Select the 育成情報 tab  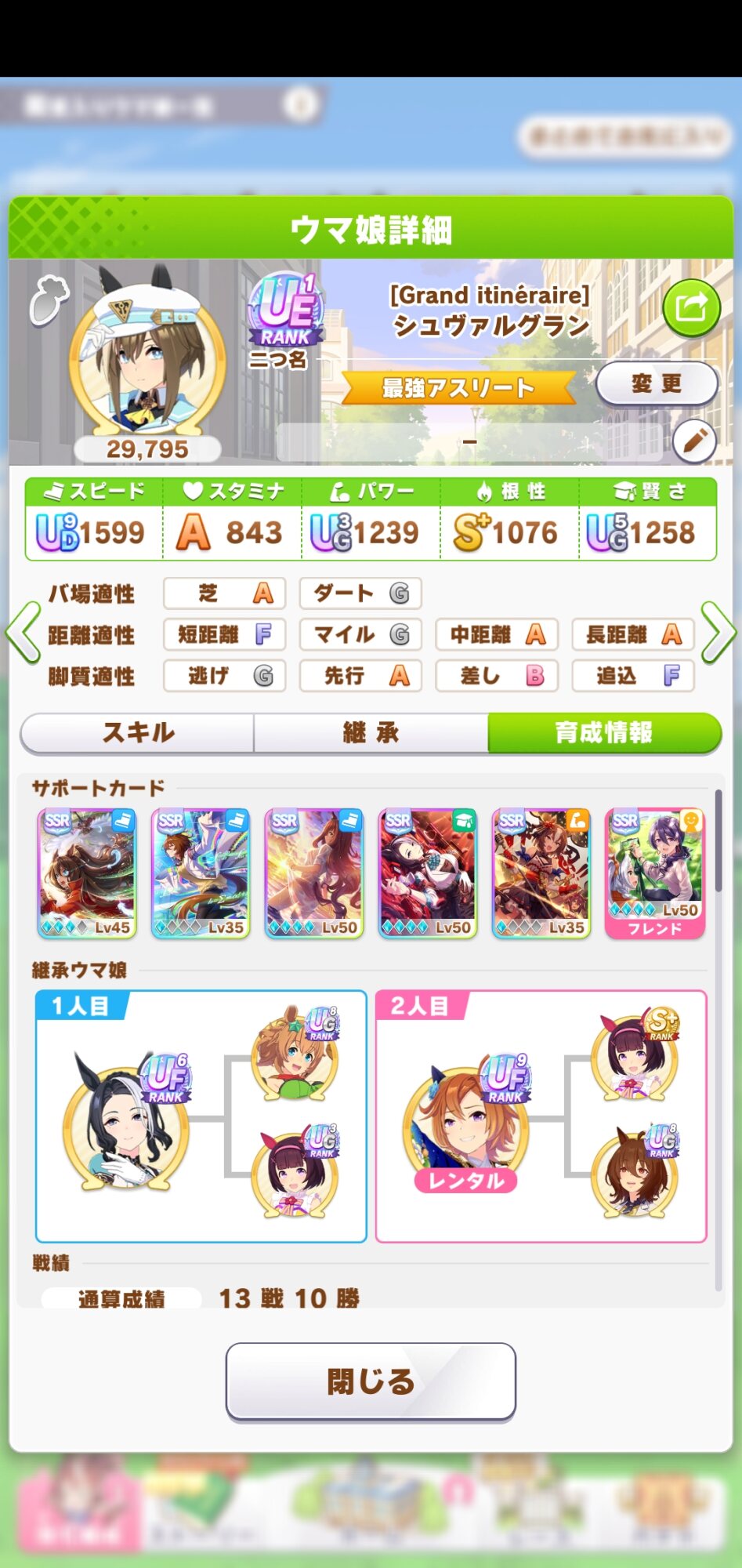point(603,733)
